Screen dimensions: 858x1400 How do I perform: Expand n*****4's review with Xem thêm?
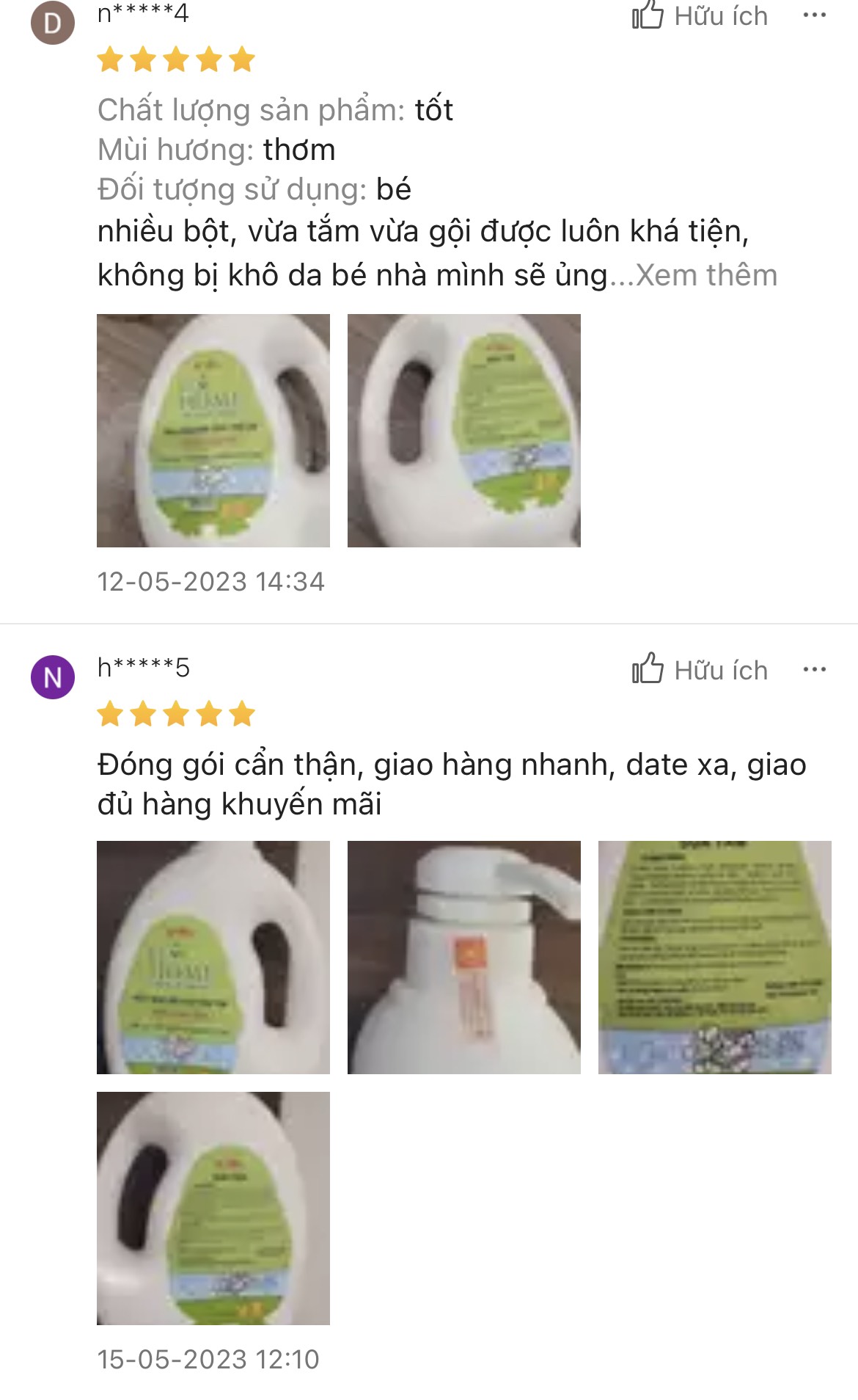tap(706, 275)
